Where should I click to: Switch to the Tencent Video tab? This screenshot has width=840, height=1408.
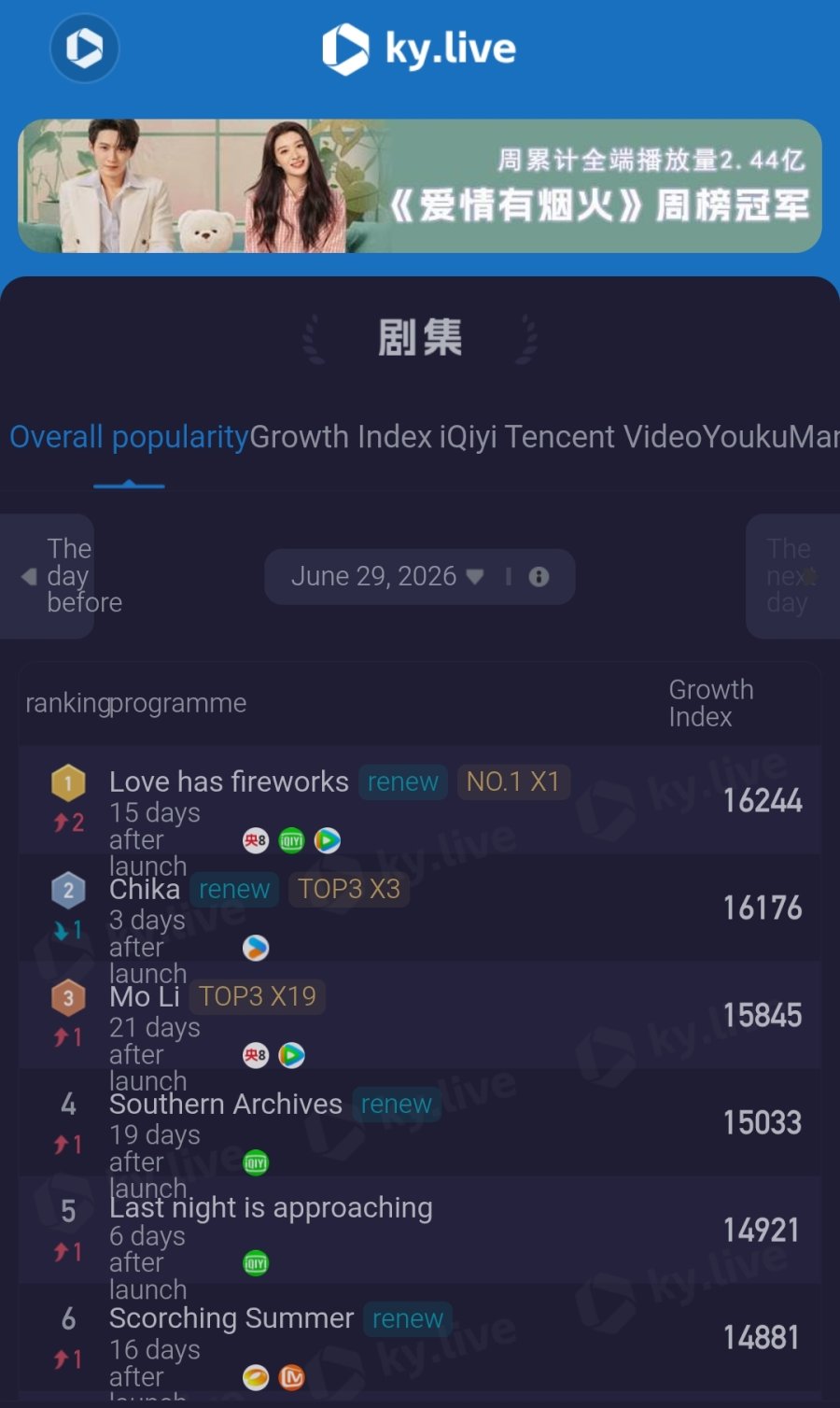pyautogui.click(x=603, y=437)
